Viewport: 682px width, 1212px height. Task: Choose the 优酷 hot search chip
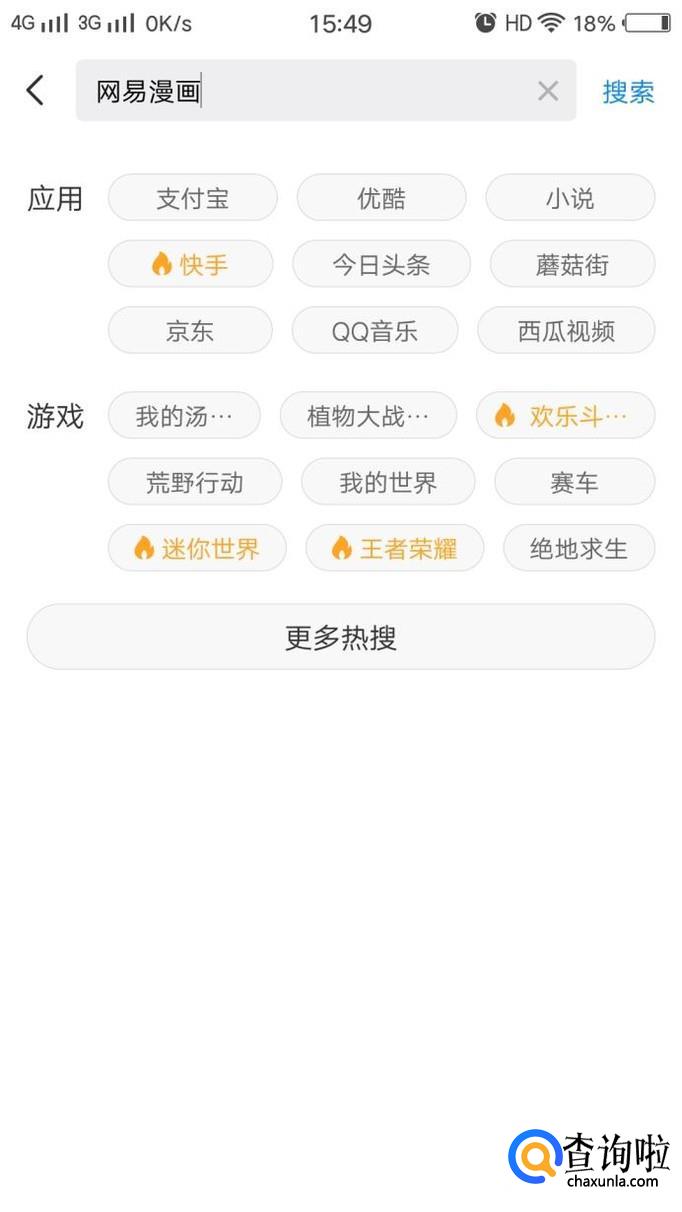click(x=381, y=198)
